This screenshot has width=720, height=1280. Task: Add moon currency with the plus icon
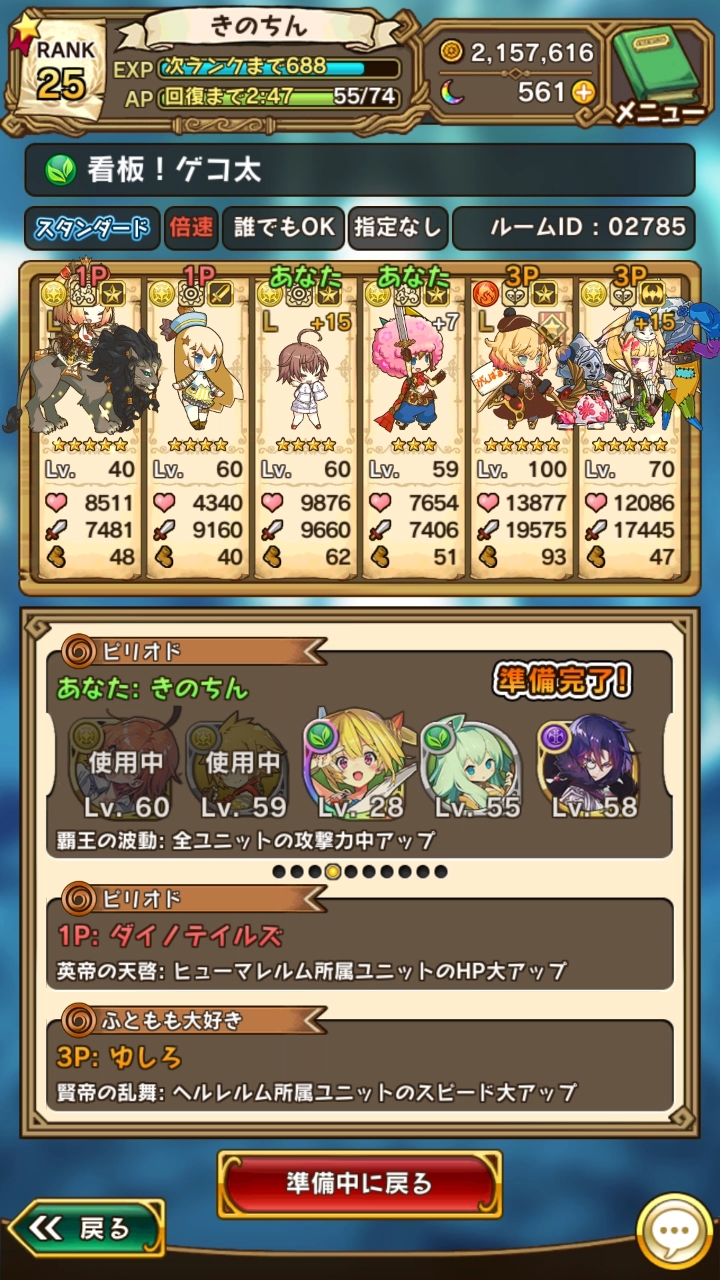pos(583,93)
